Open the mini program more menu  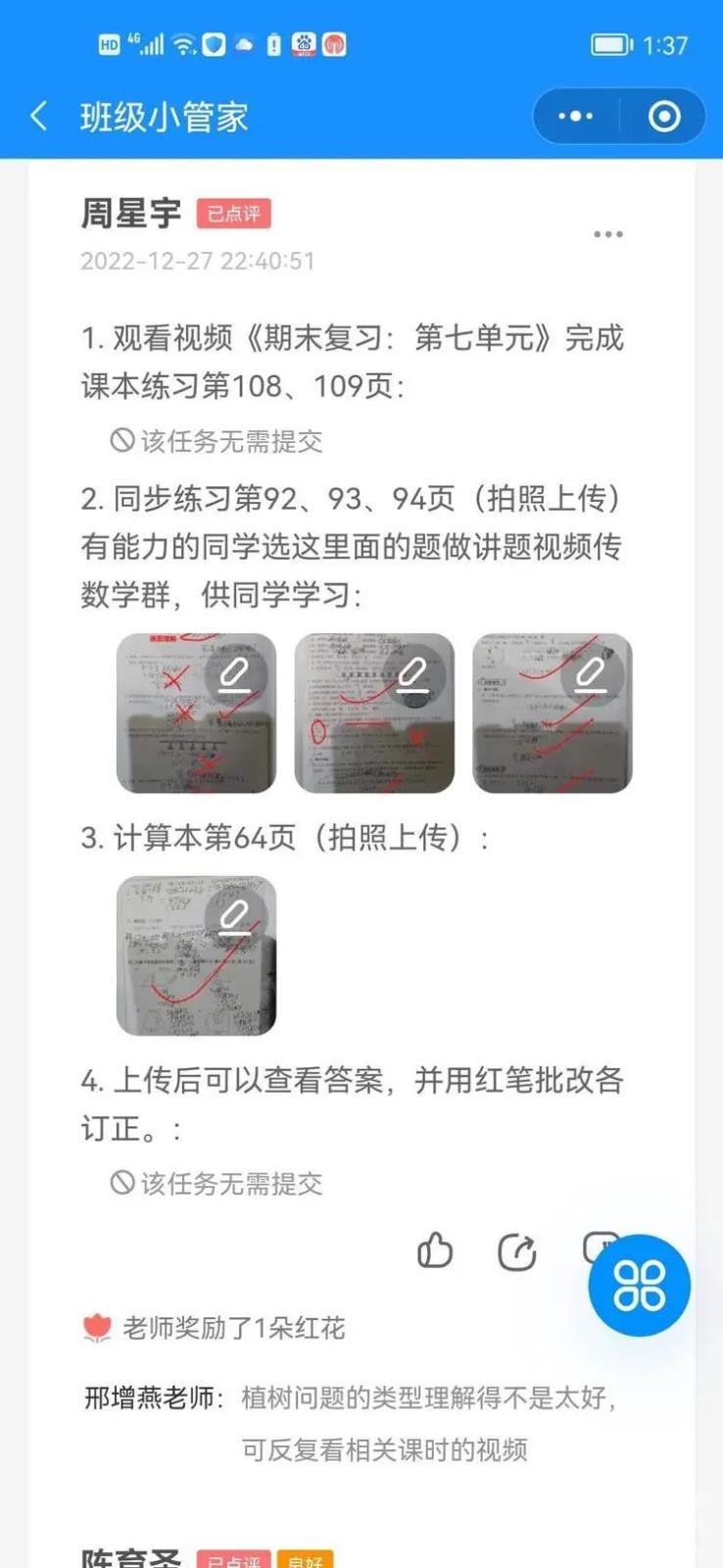[575, 117]
